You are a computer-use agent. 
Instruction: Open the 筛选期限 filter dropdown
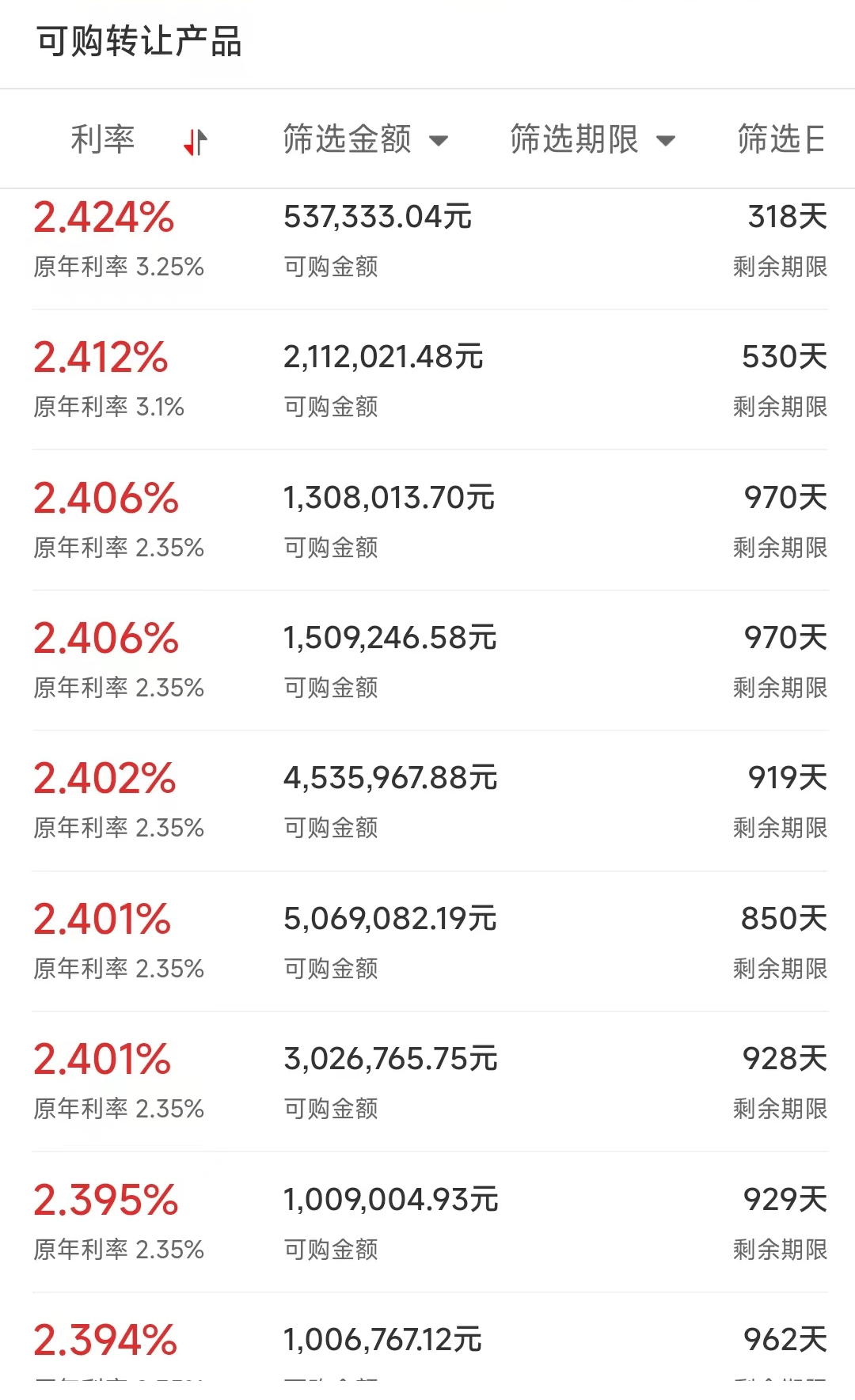(x=592, y=140)
